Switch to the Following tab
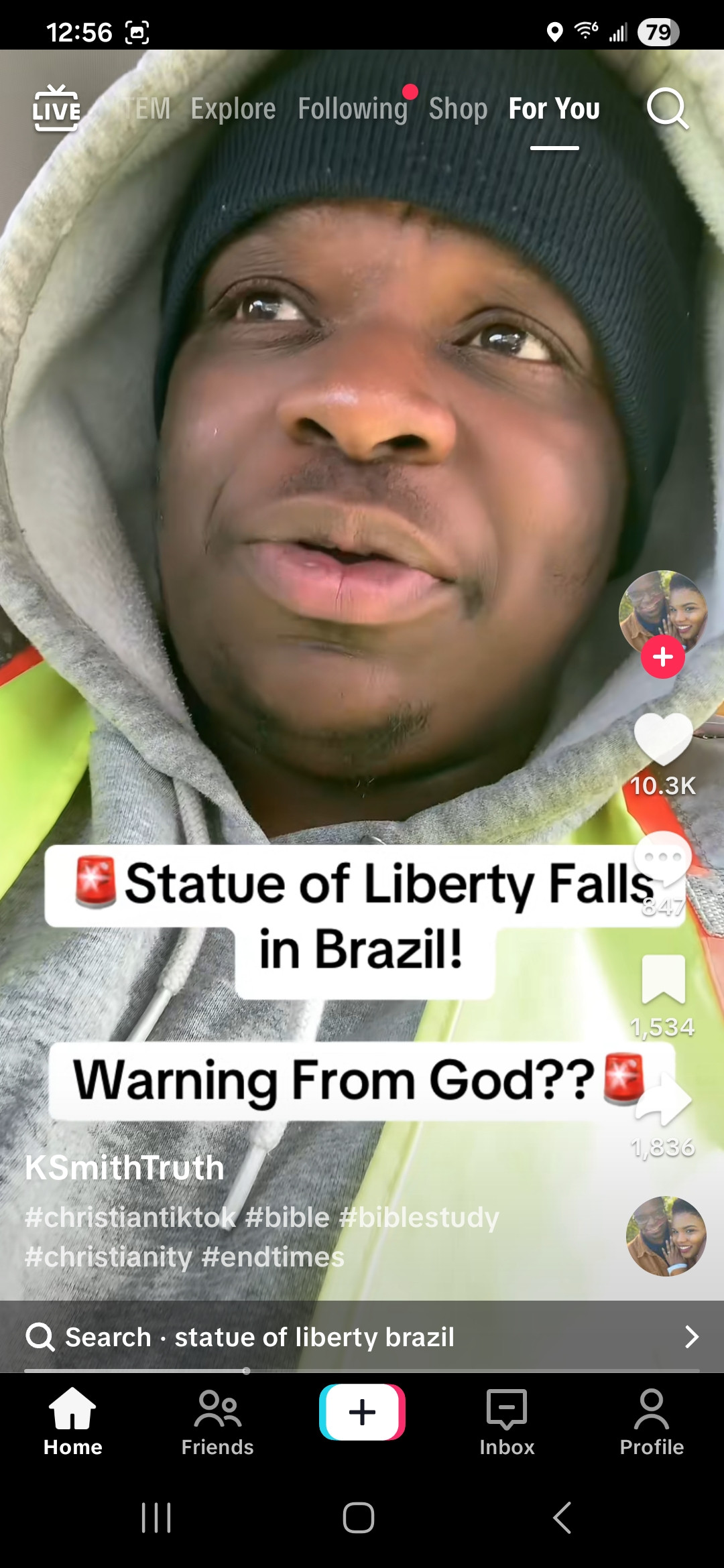Screen dimensions: 724x1568 click(x=353, y=109)
